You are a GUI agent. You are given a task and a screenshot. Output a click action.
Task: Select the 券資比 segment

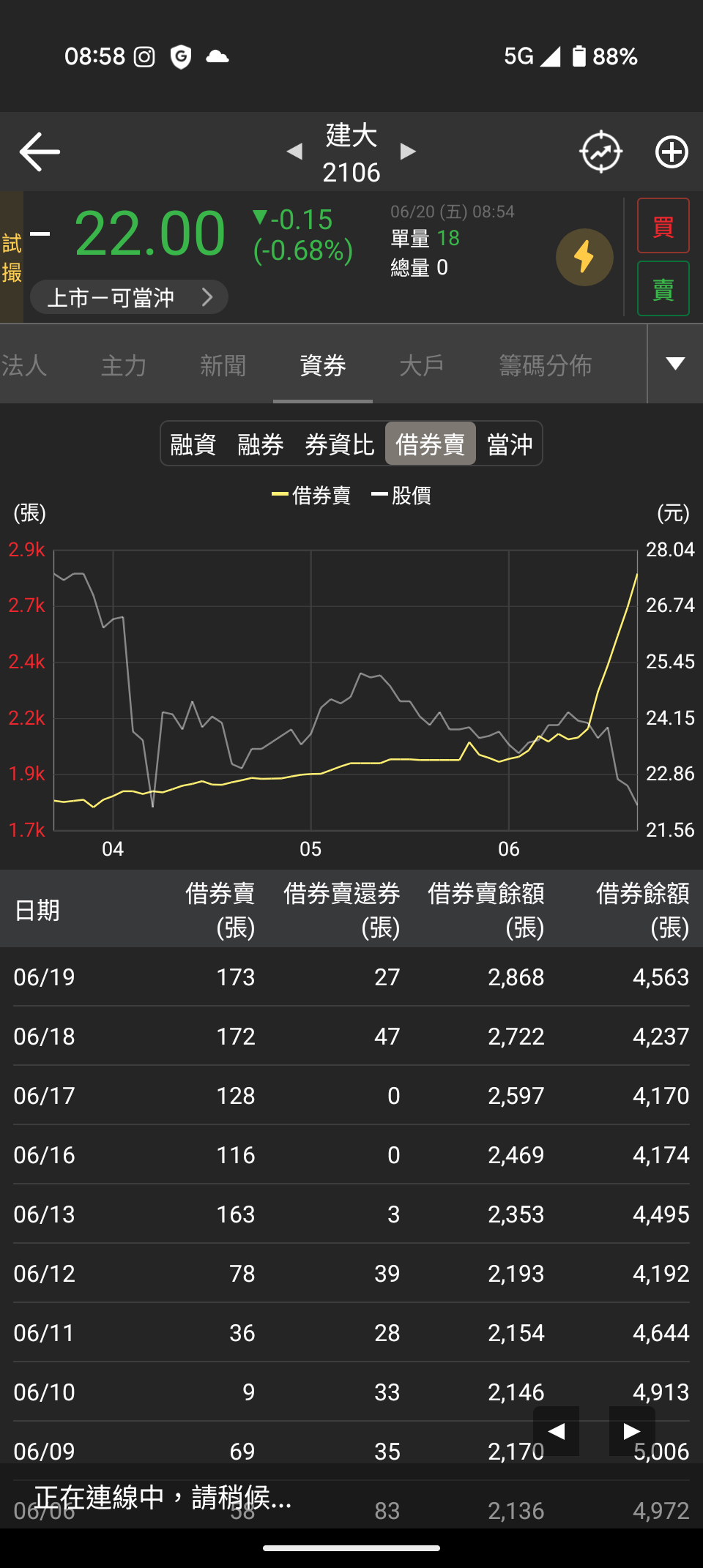pos(339,444)
